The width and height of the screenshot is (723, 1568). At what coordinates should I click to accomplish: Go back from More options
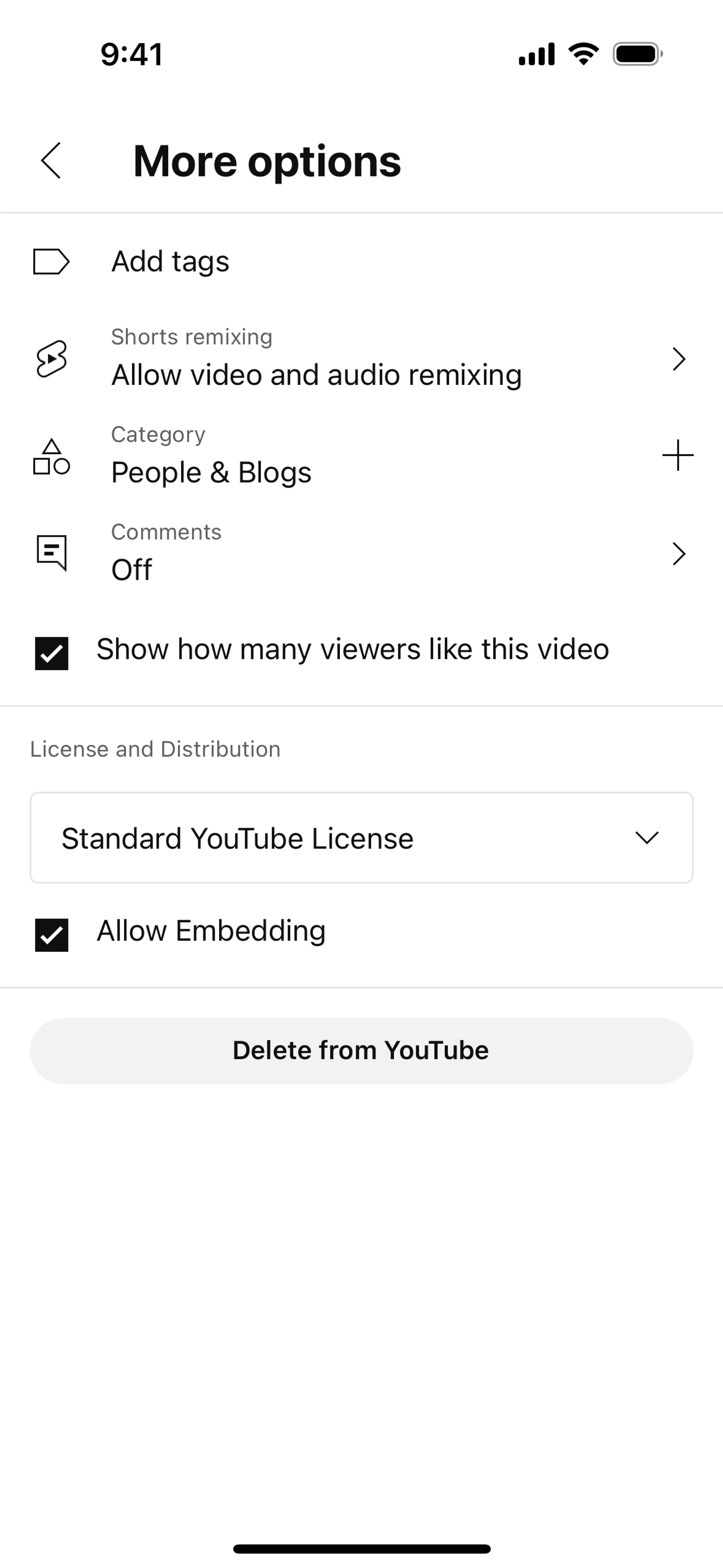[51, 161]
